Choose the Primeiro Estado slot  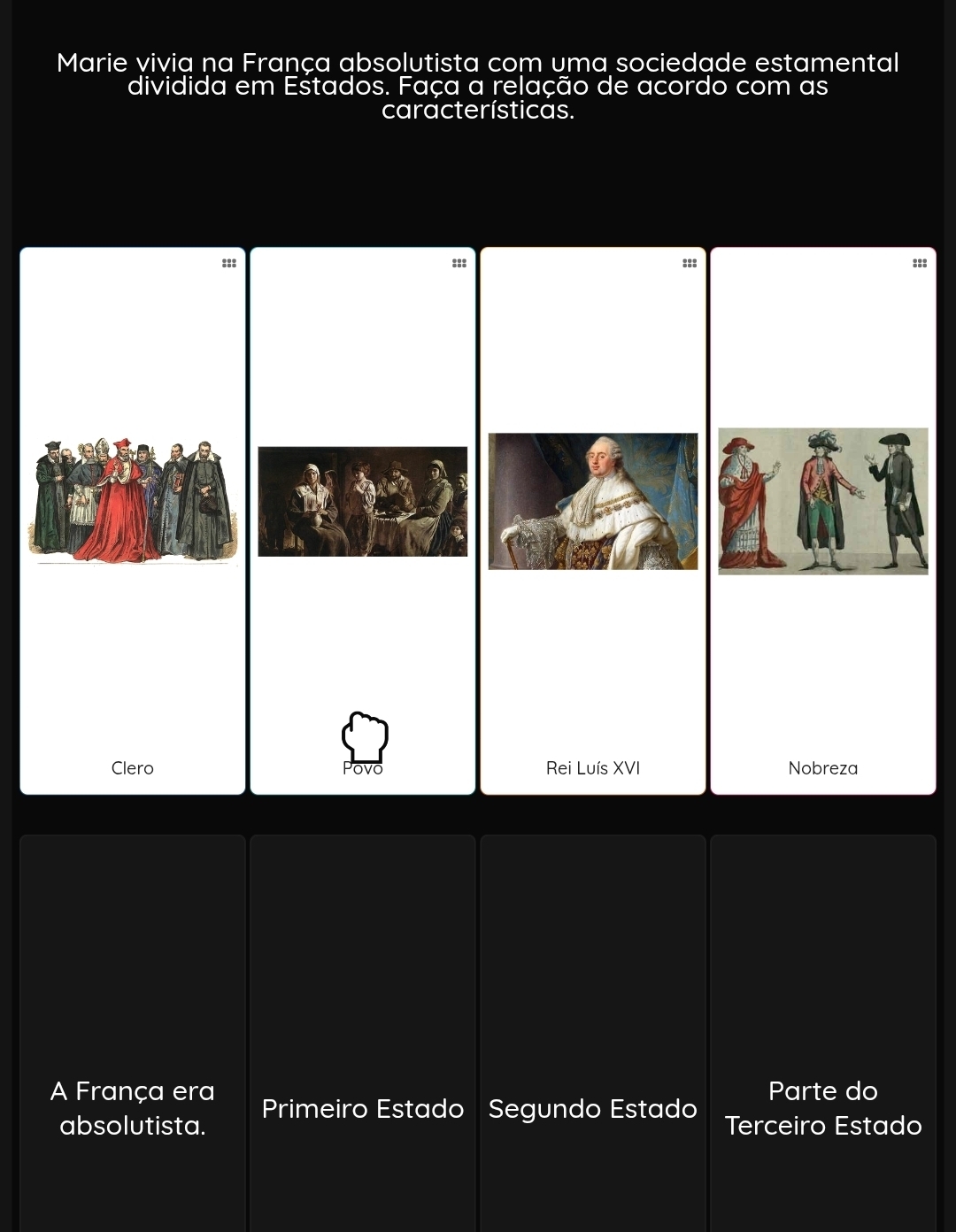[363, 1031]
